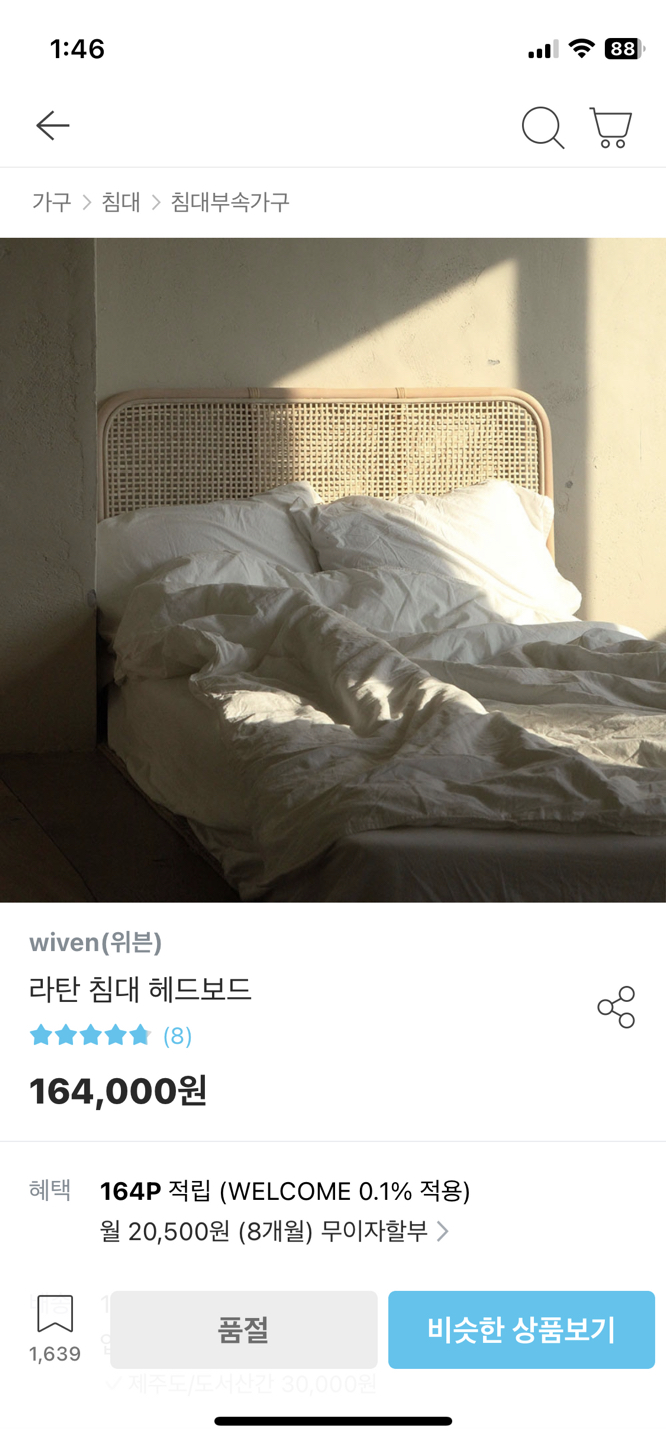Open the shopping cart

coord(611,127)
